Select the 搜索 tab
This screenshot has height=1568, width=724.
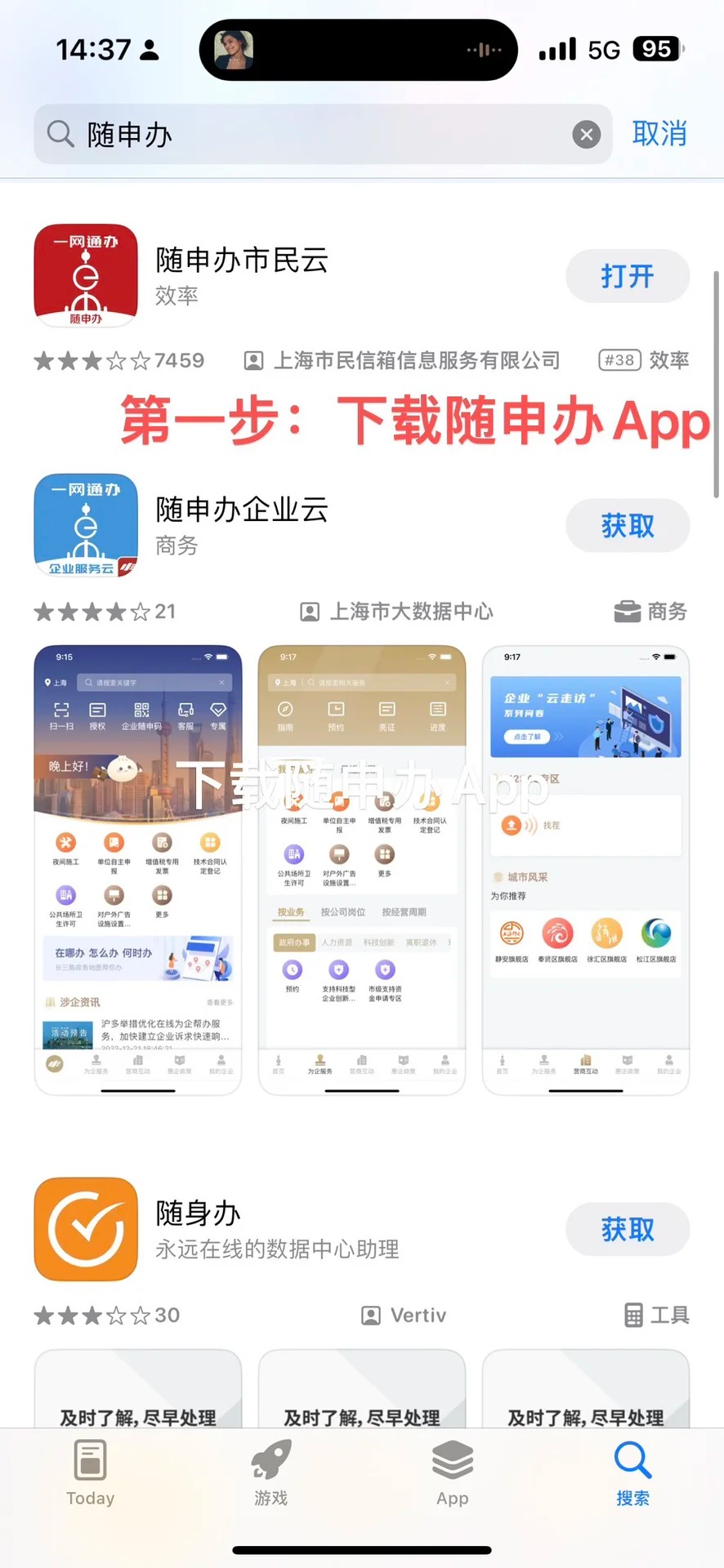[632, 1474]
